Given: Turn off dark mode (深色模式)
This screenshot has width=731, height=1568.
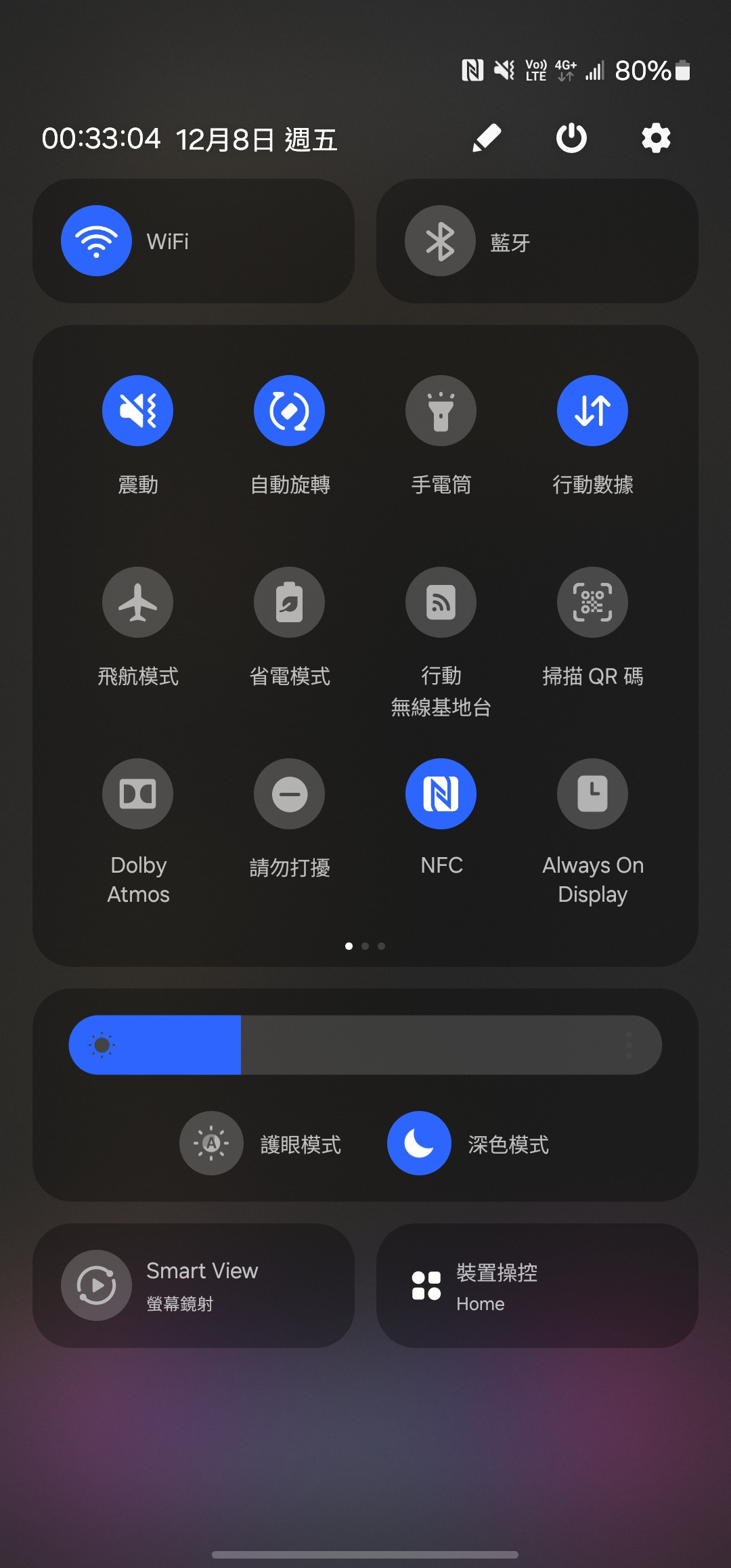Looking at the screenshot, I should 419,1144.
